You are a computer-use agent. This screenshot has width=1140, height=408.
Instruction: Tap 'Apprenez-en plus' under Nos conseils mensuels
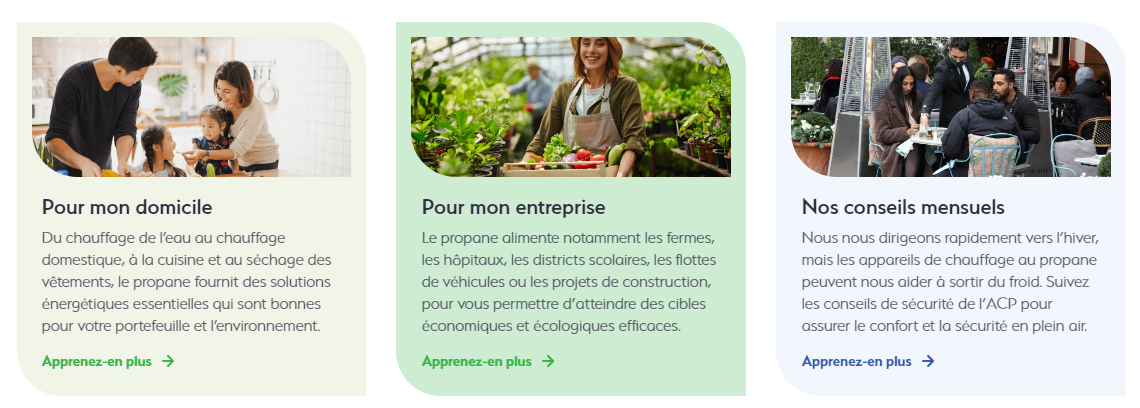[867, 361]
